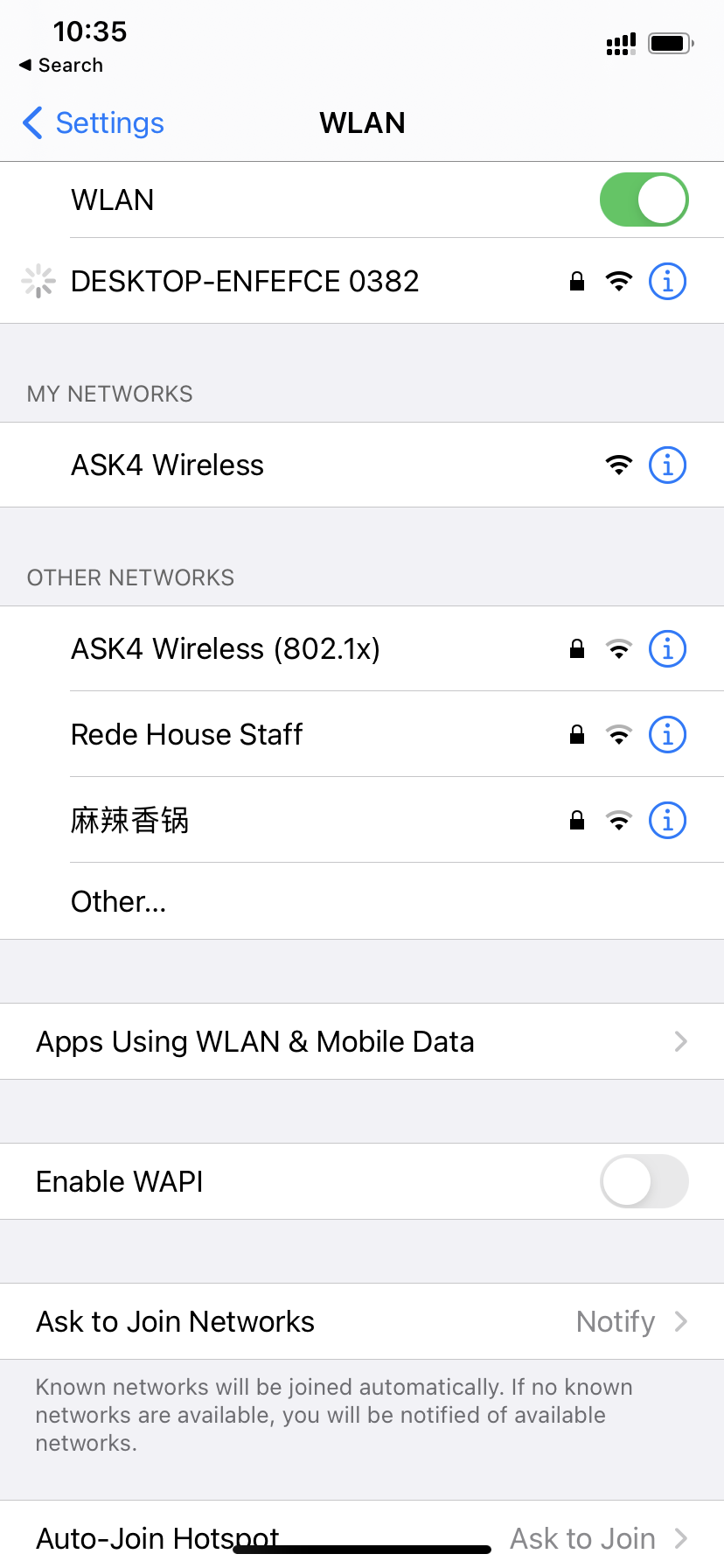The width and height of the screenshot is (724, 1568).
Task: Select the DESKTOP-ENFEFCE 0382 network
Action: pos(245,282)
